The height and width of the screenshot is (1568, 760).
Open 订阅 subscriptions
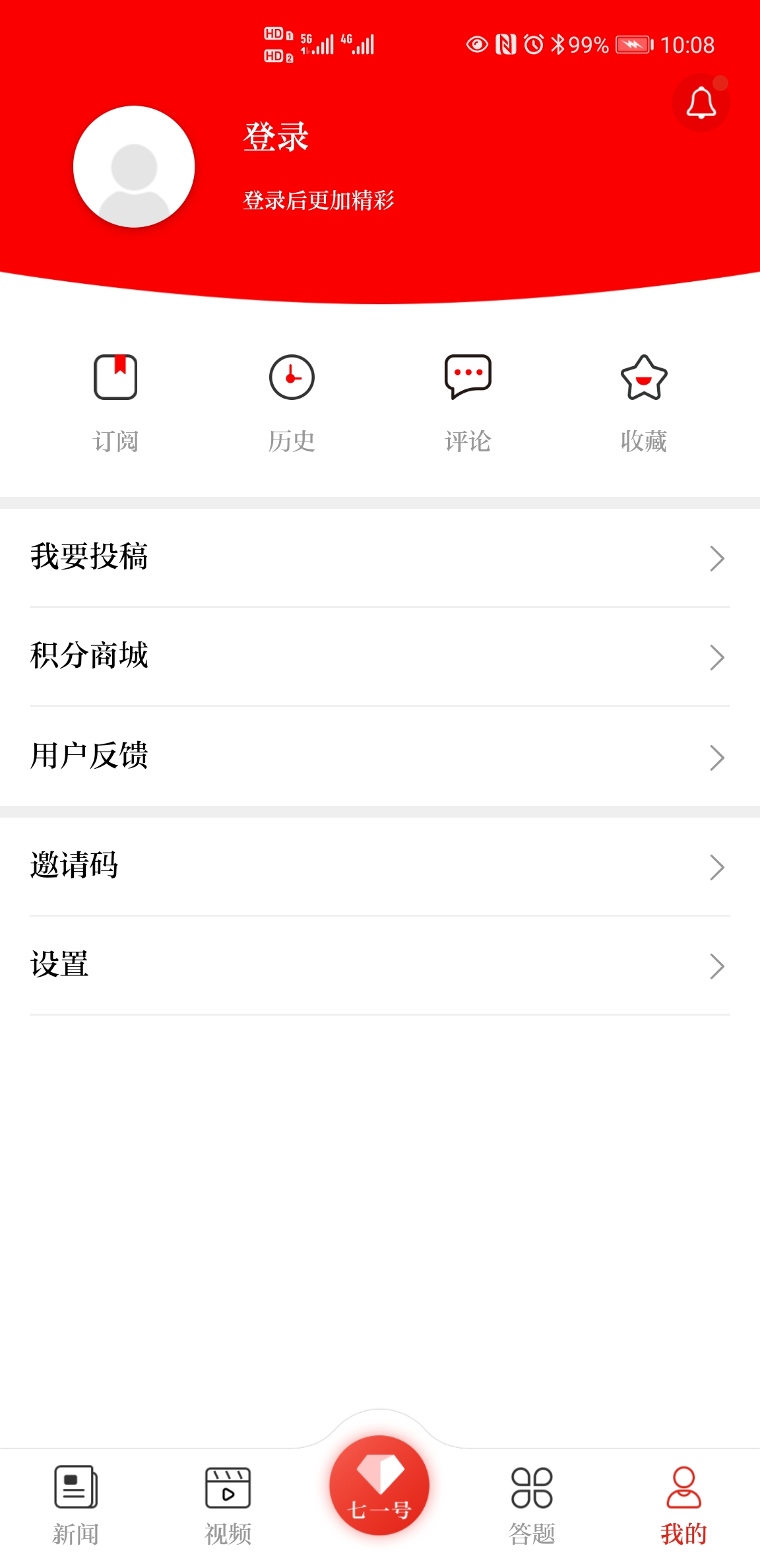pyautogui.click(x=115, y=403)
